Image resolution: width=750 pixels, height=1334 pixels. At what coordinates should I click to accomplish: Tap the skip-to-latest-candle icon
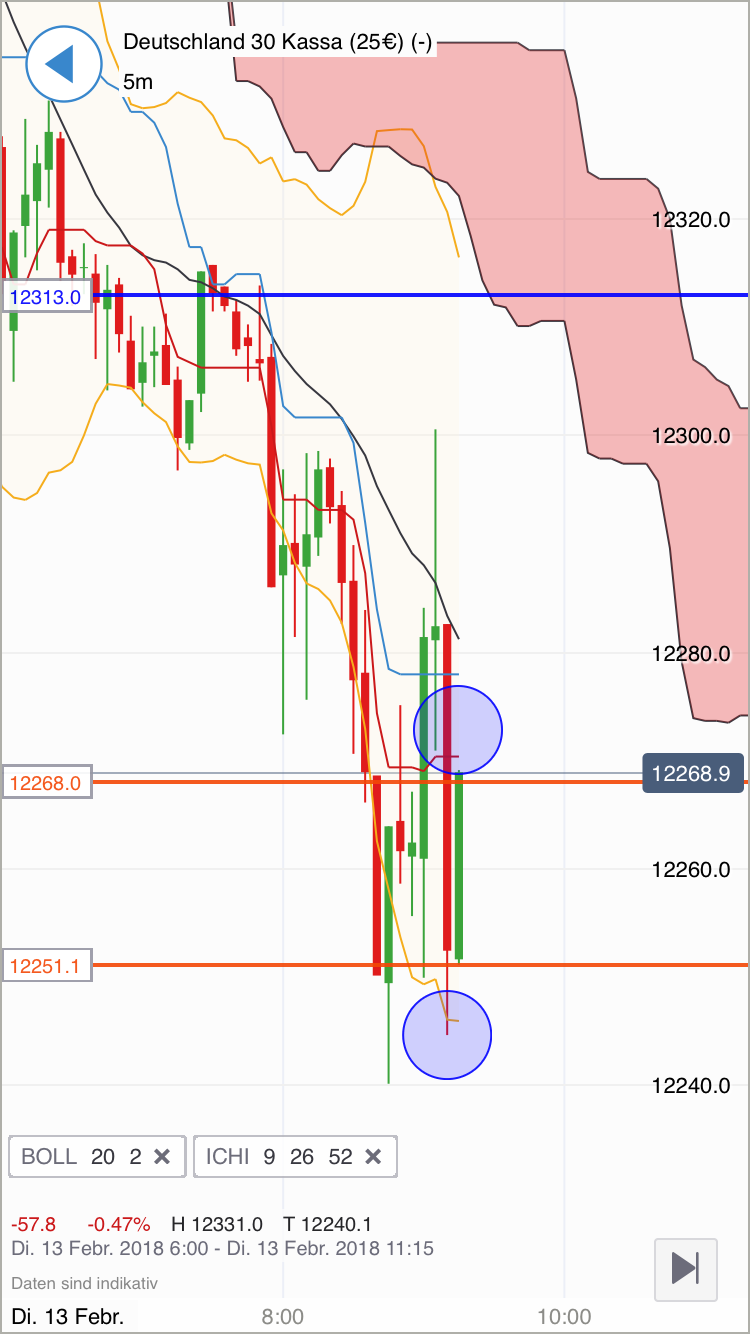(685, 1270)
